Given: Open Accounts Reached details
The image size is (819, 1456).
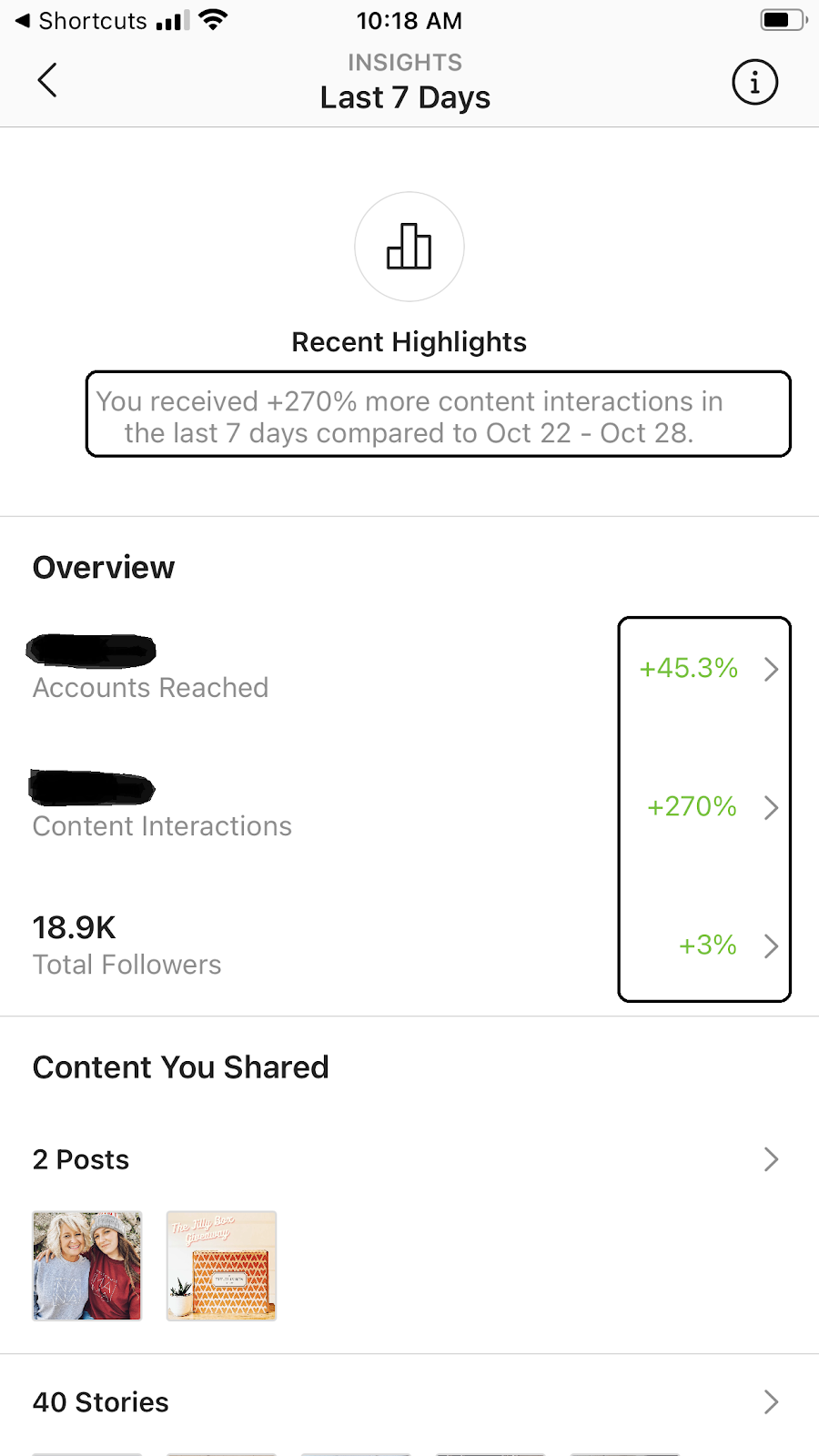Looking at the screenshot, I should [x=409, y=669].
